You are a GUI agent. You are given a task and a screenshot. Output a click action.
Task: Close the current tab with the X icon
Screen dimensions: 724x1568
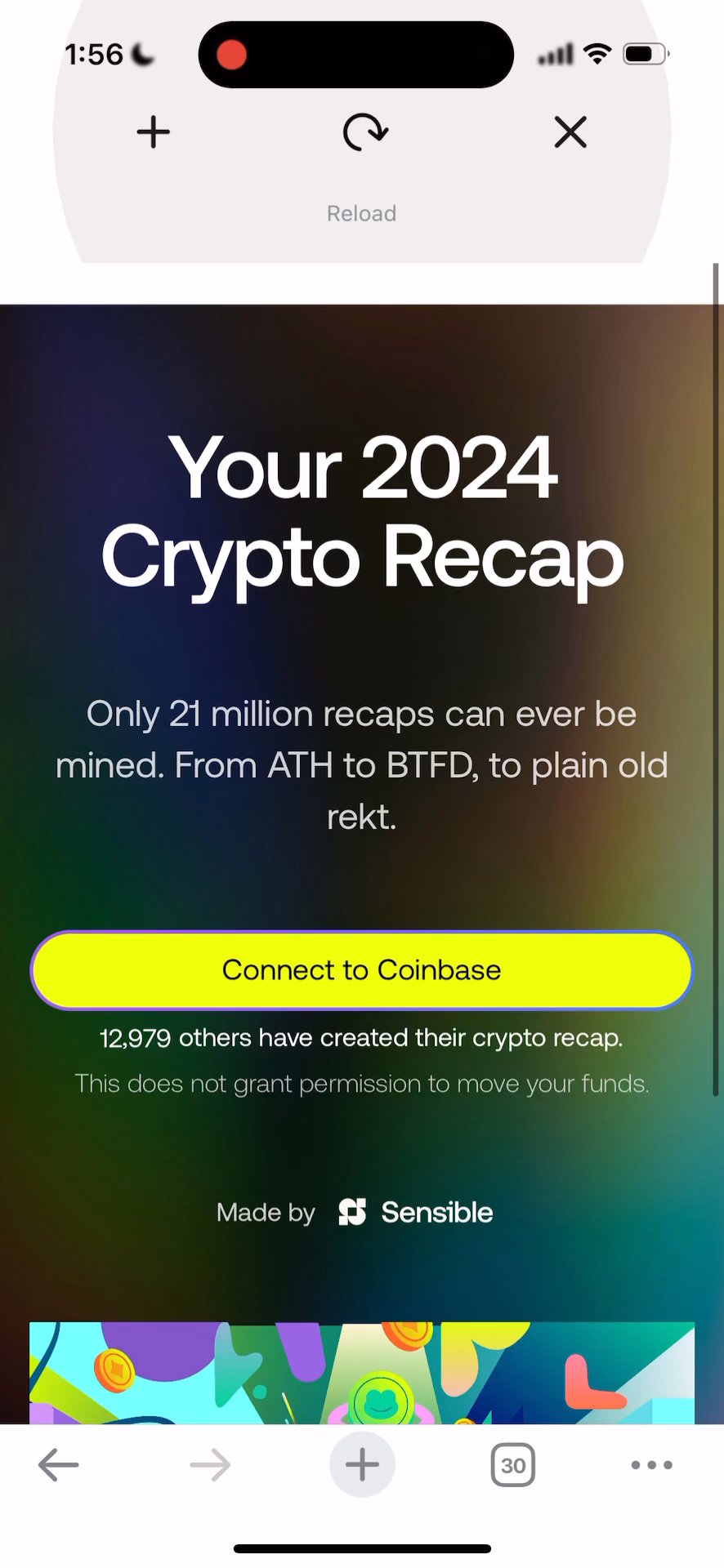point(570,132)
